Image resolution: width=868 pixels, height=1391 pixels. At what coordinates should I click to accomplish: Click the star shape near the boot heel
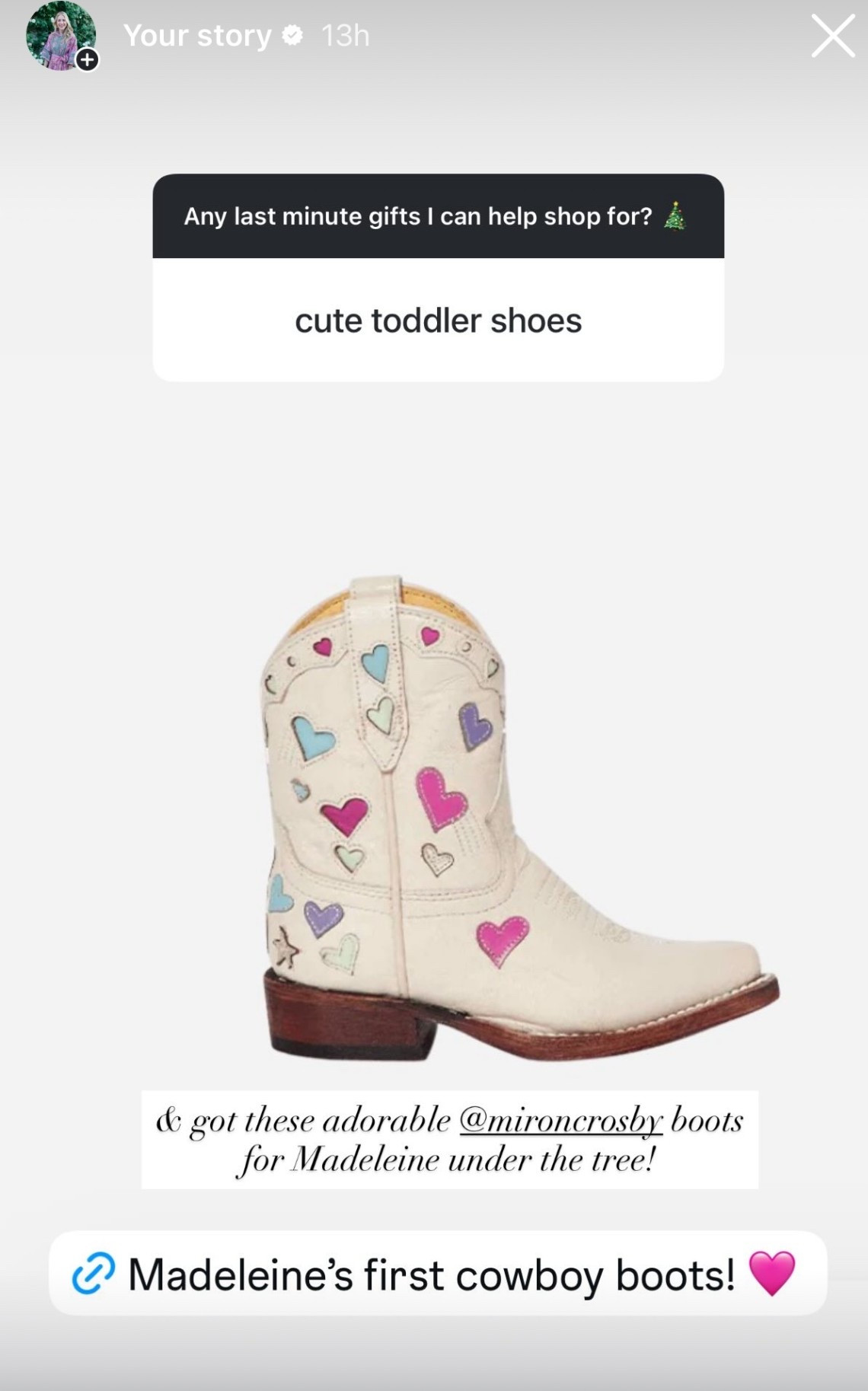click(x=283, y=944)
